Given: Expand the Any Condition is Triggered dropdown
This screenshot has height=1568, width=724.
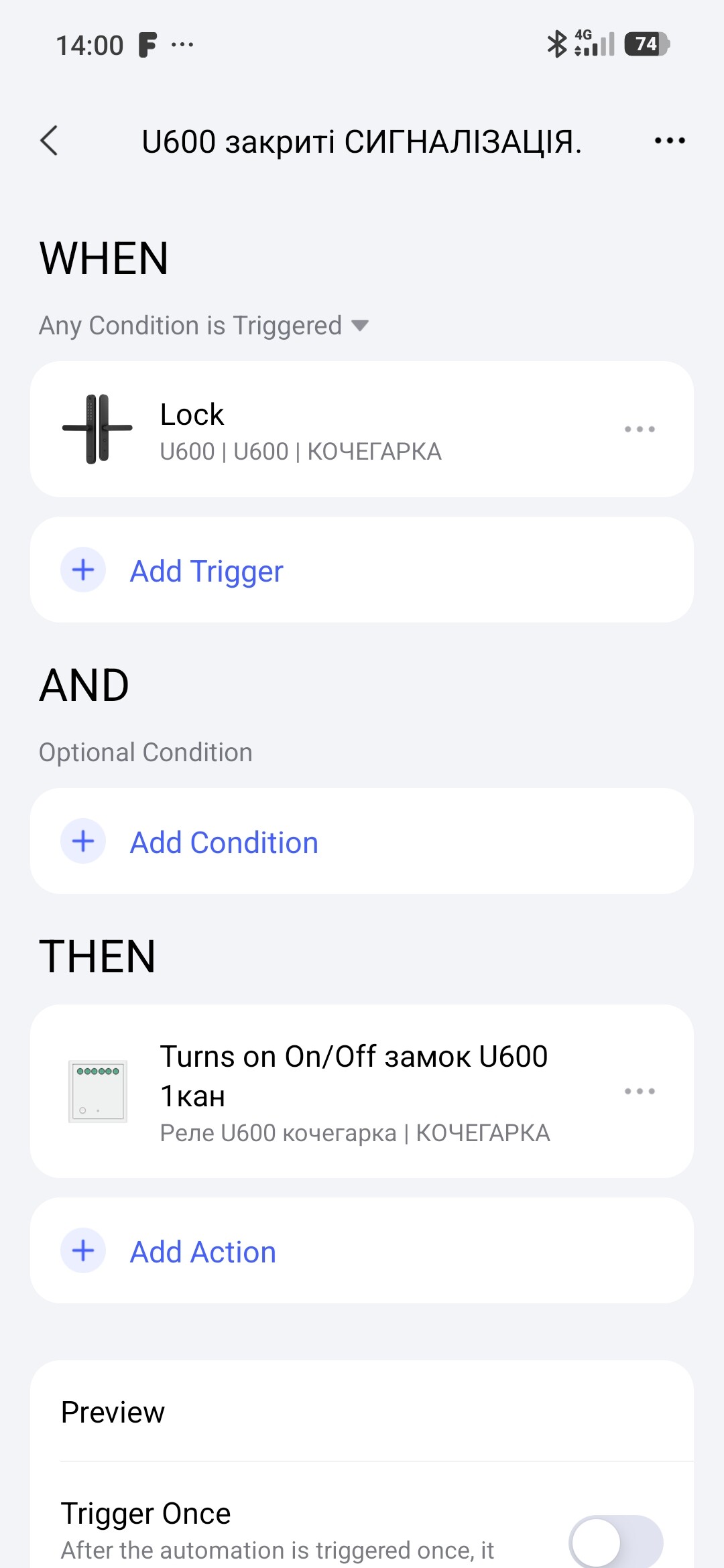Looking at the screenshot, I should tap(204, 326).
